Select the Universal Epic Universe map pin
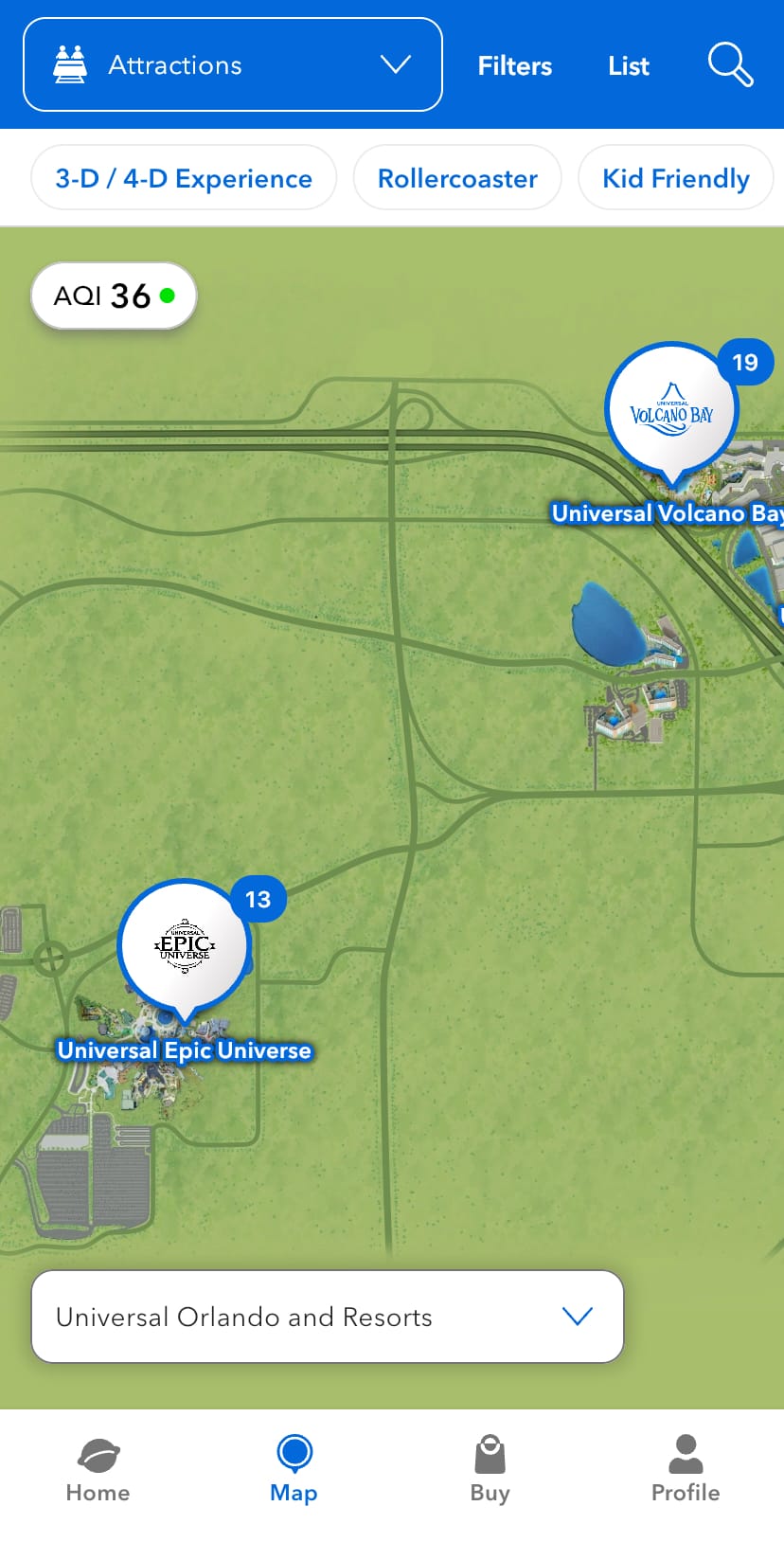This screenshot has height=1542, width=784. 185,944
